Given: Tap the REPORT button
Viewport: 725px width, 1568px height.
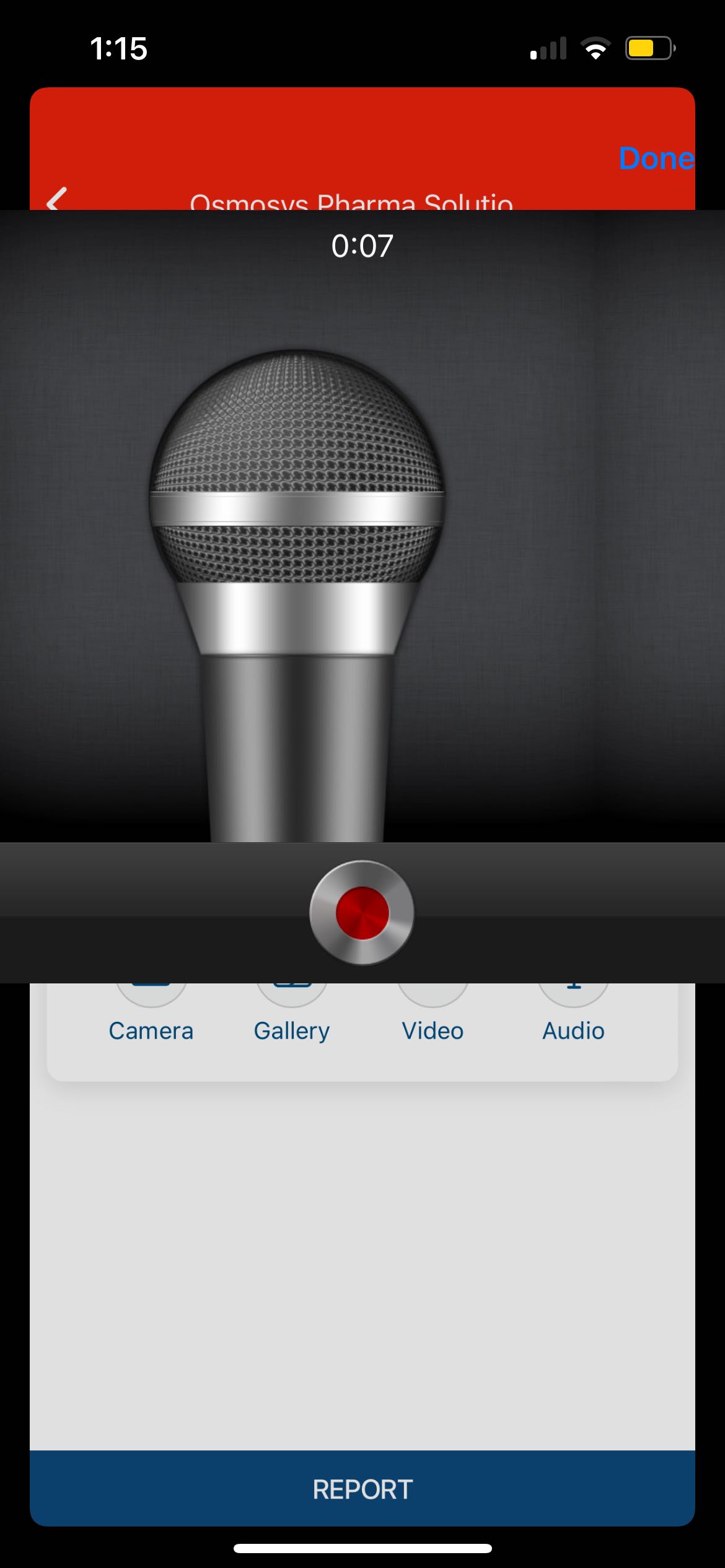Looking at the screenshot, I should 362,1488.
